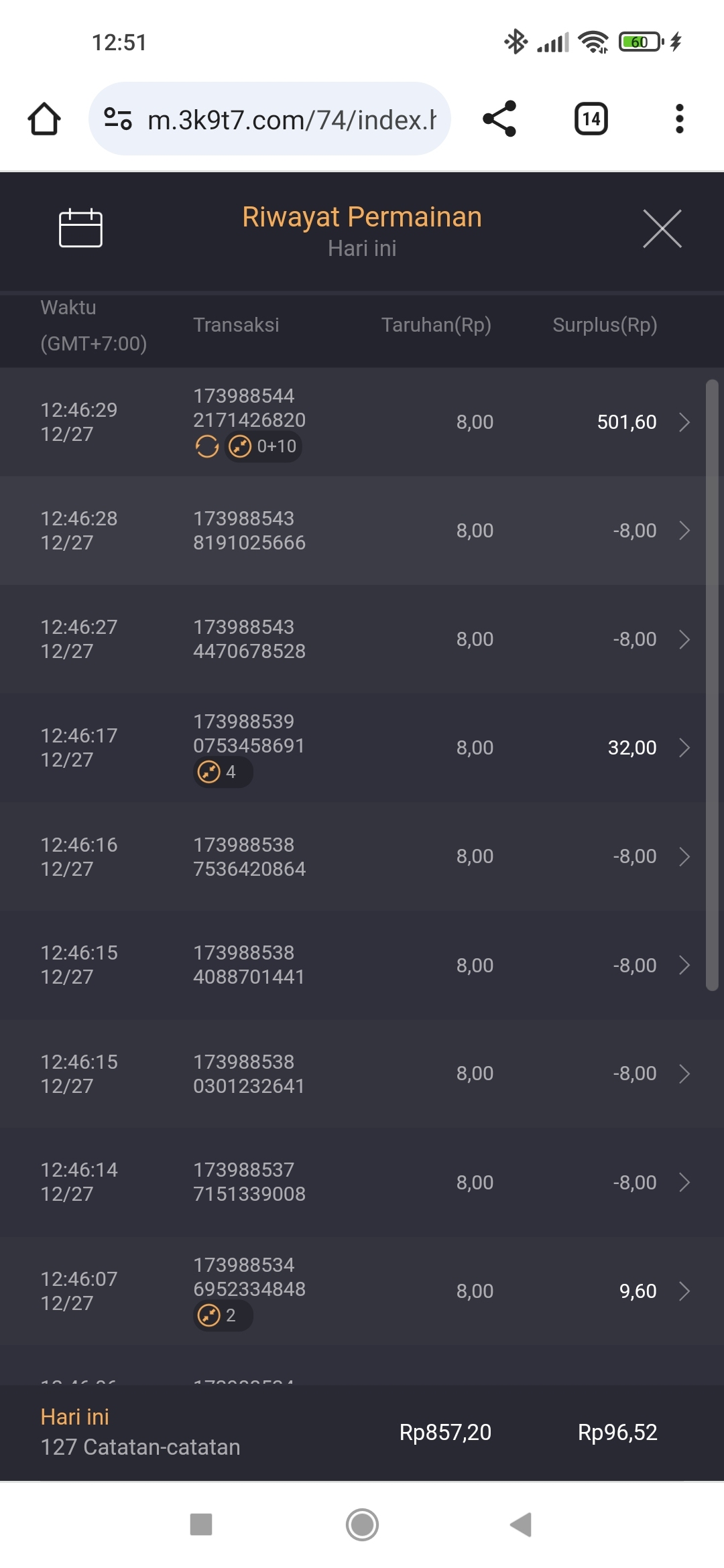Open transaction ending in 4088701441
This screenshot has width=724, height=1568.
[362, 965]
